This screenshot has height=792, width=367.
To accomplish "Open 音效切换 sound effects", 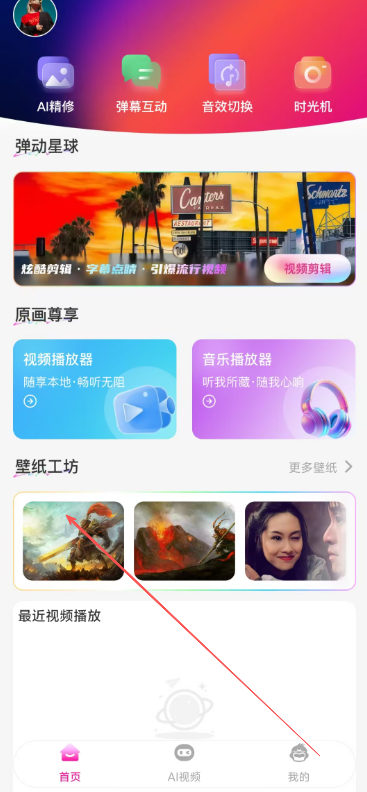I will 227,84.
